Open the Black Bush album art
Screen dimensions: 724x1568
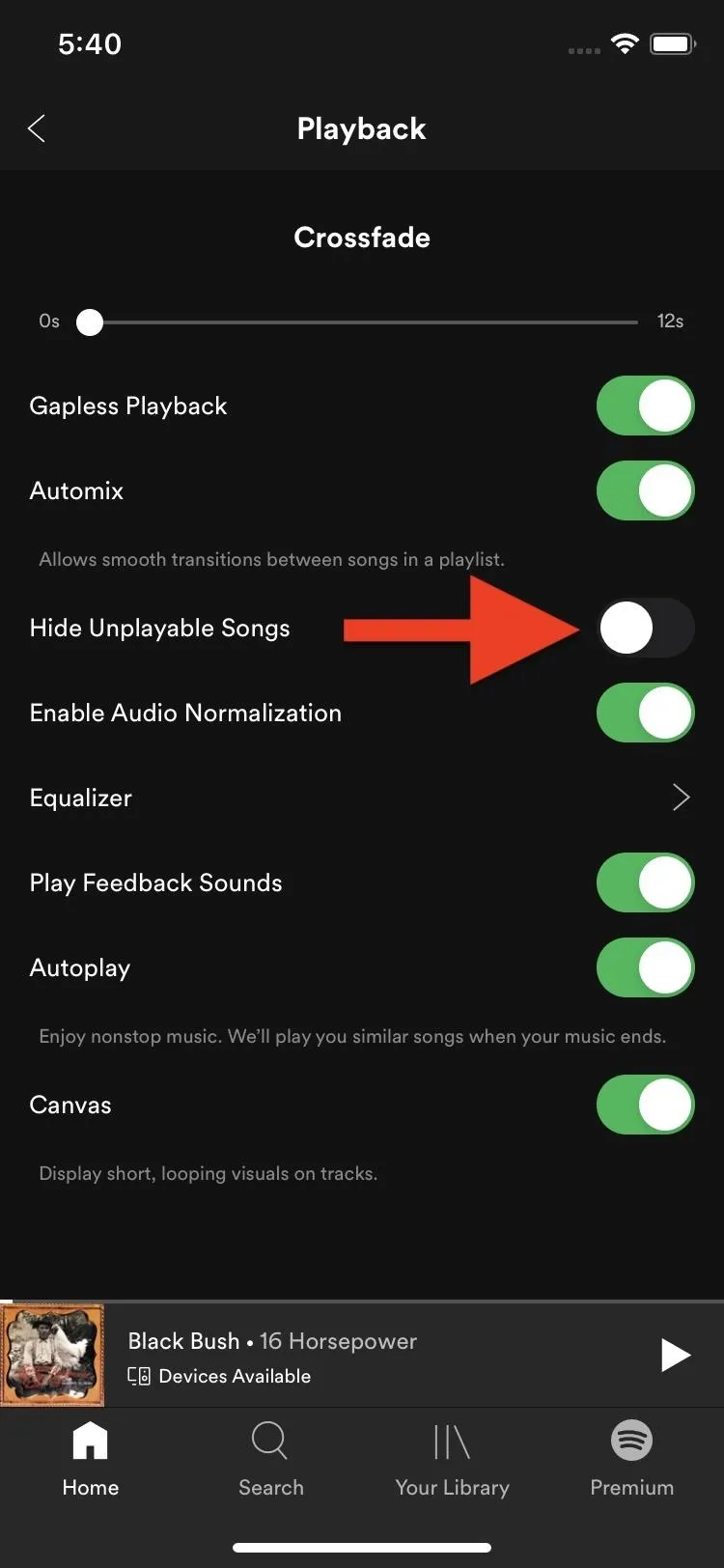point(52,1355)
